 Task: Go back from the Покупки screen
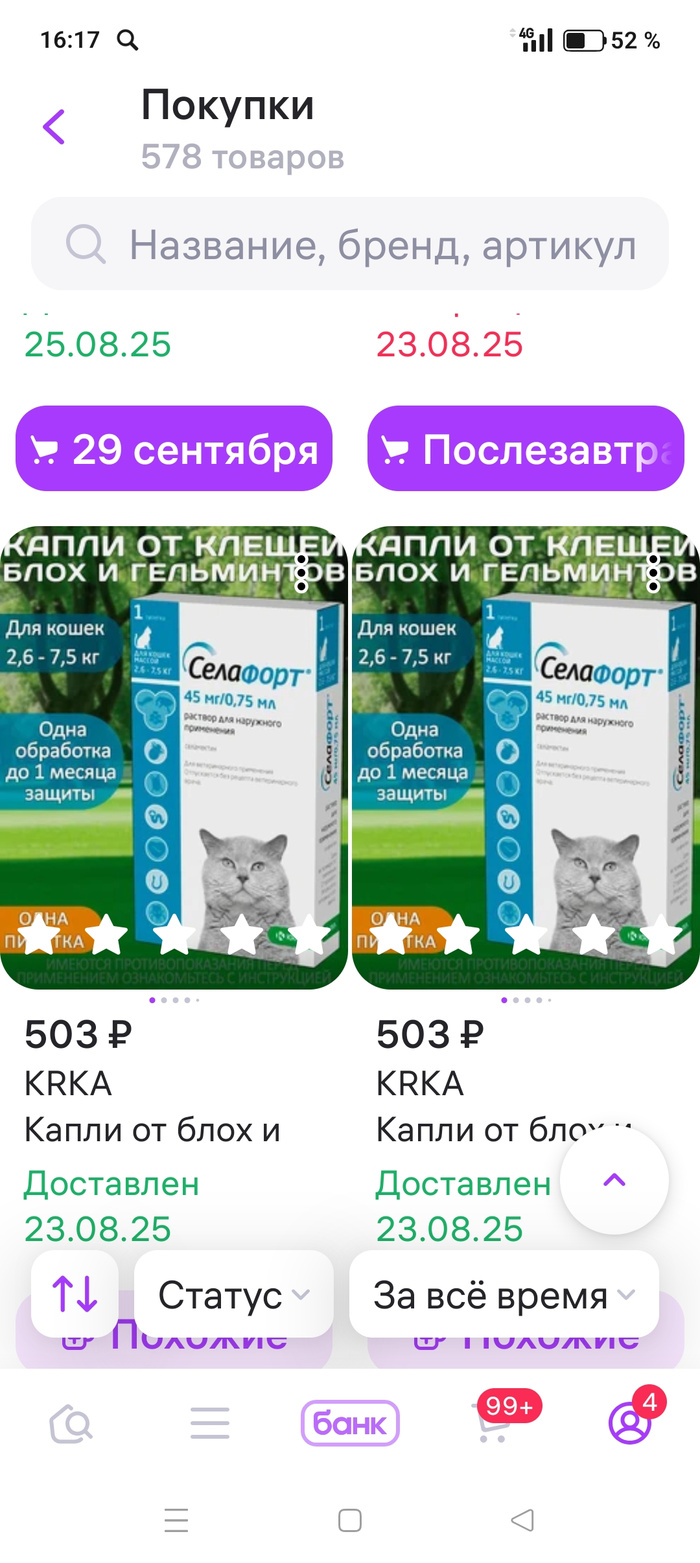tap(54, 127)
